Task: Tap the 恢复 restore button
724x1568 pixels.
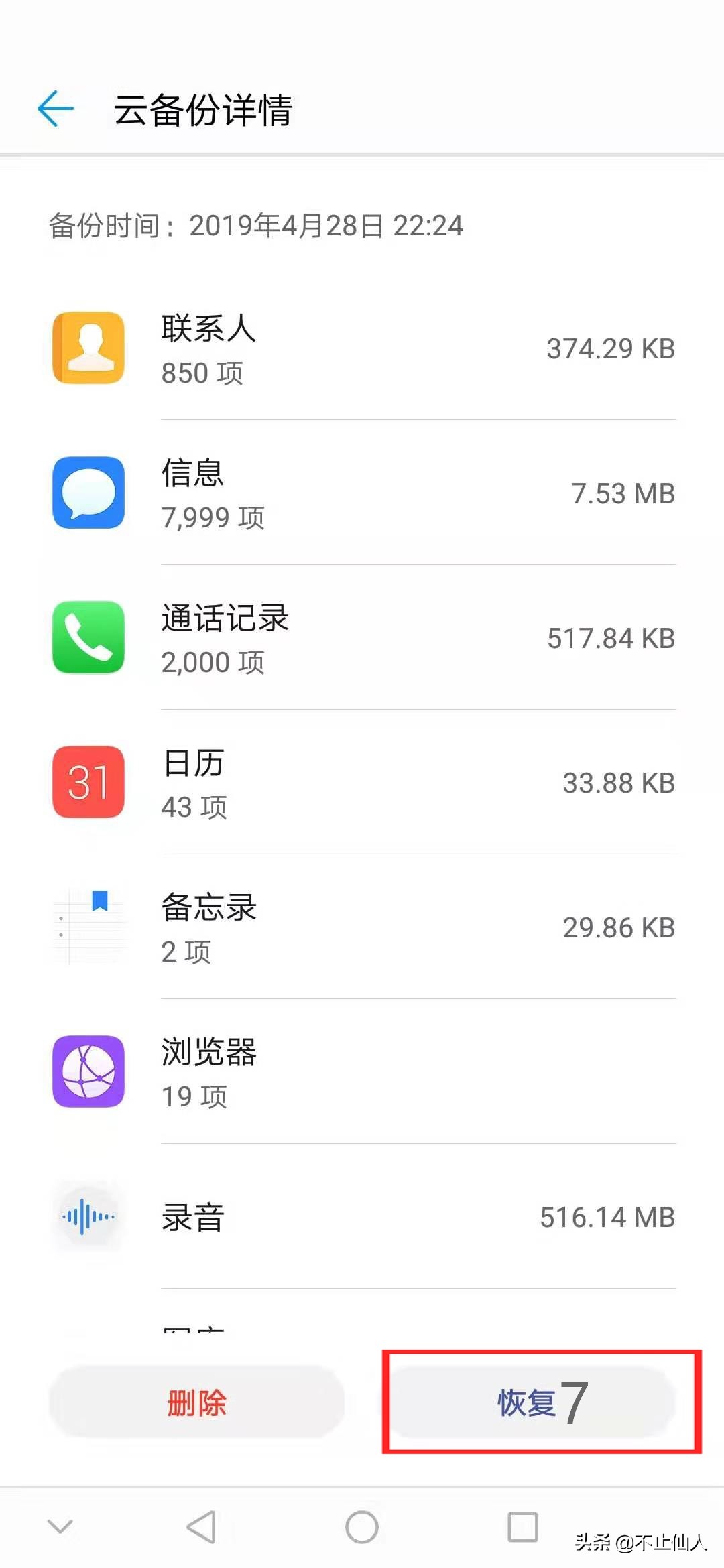Action: coord(530,1402)
